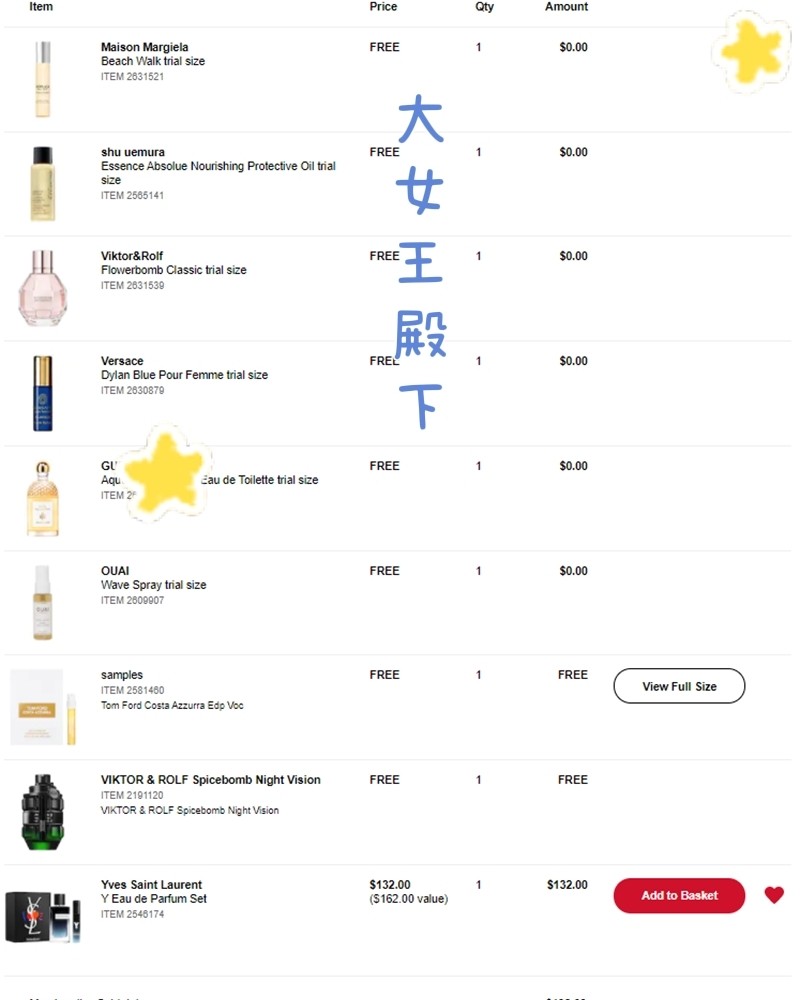800x1000 pixels.
Task: Click the Guerlain perfume bottle thumbnail
Action: pos(42,497)
